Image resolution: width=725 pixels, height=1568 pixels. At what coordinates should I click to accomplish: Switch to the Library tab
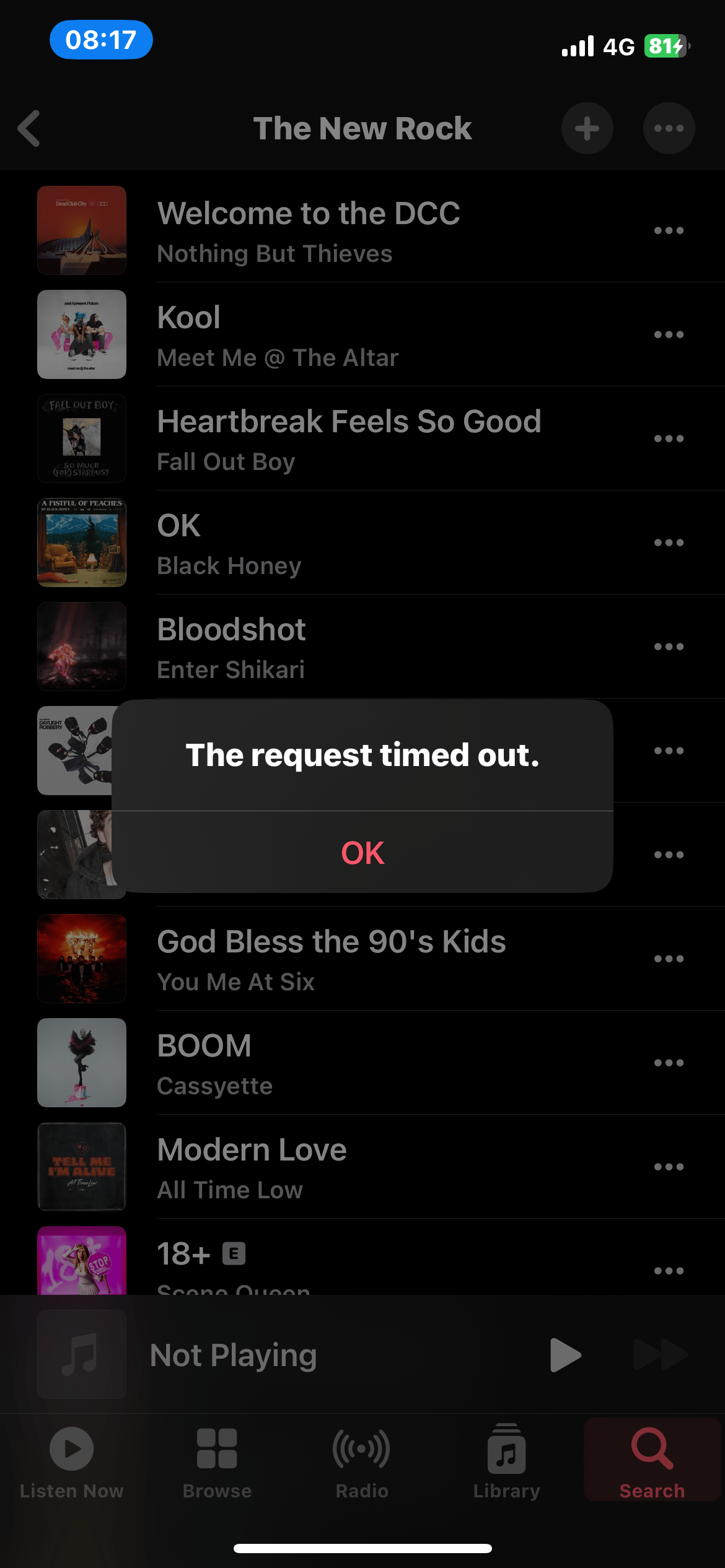tap(506, 1461)
